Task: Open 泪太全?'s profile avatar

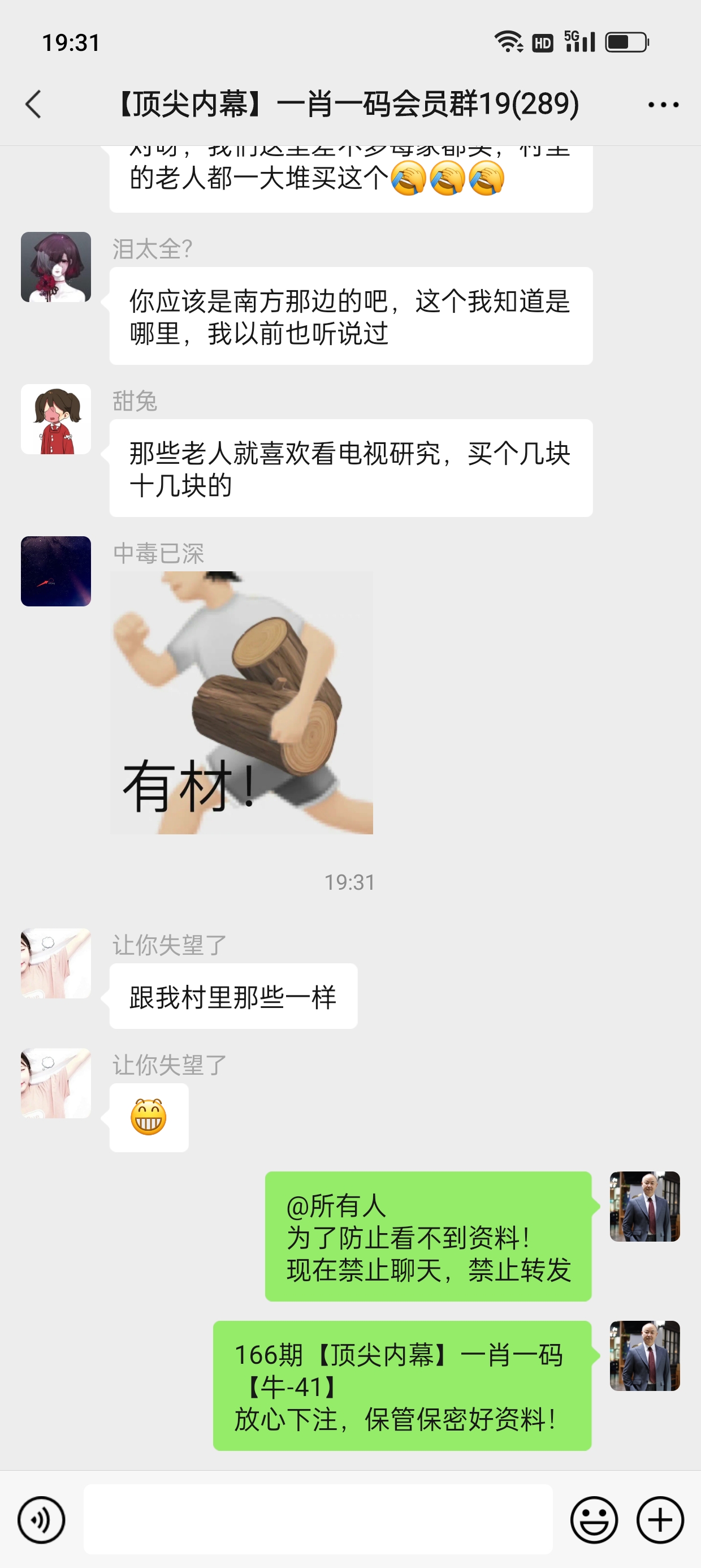Action: pyautogui.click(x=56, y=266)
